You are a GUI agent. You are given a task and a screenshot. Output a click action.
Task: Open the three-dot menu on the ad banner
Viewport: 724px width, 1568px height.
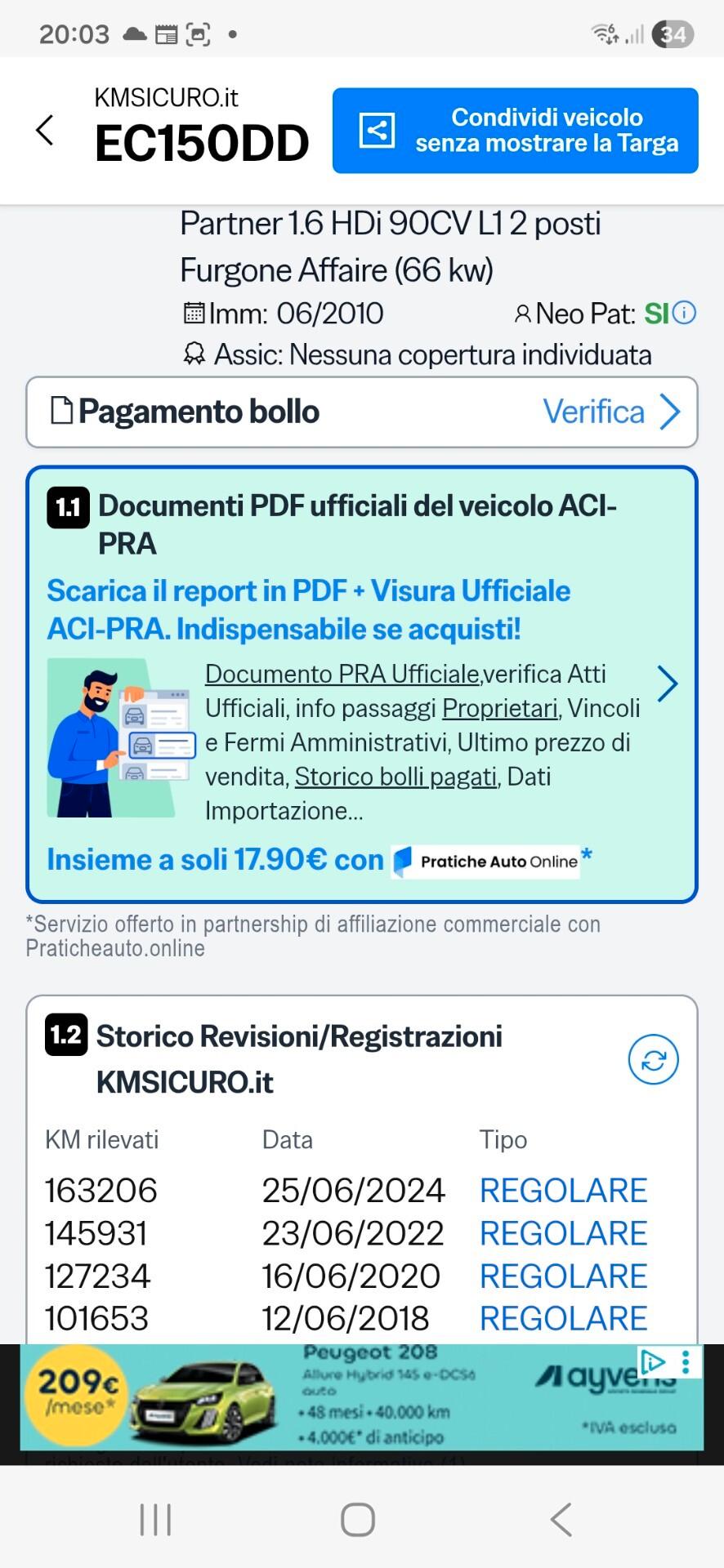[685, 1363]
